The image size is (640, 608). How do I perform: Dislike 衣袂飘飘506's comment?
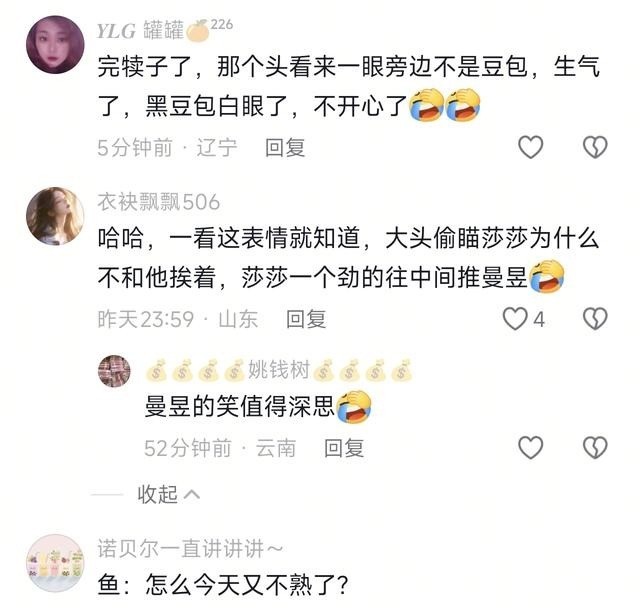coord(595,319)
